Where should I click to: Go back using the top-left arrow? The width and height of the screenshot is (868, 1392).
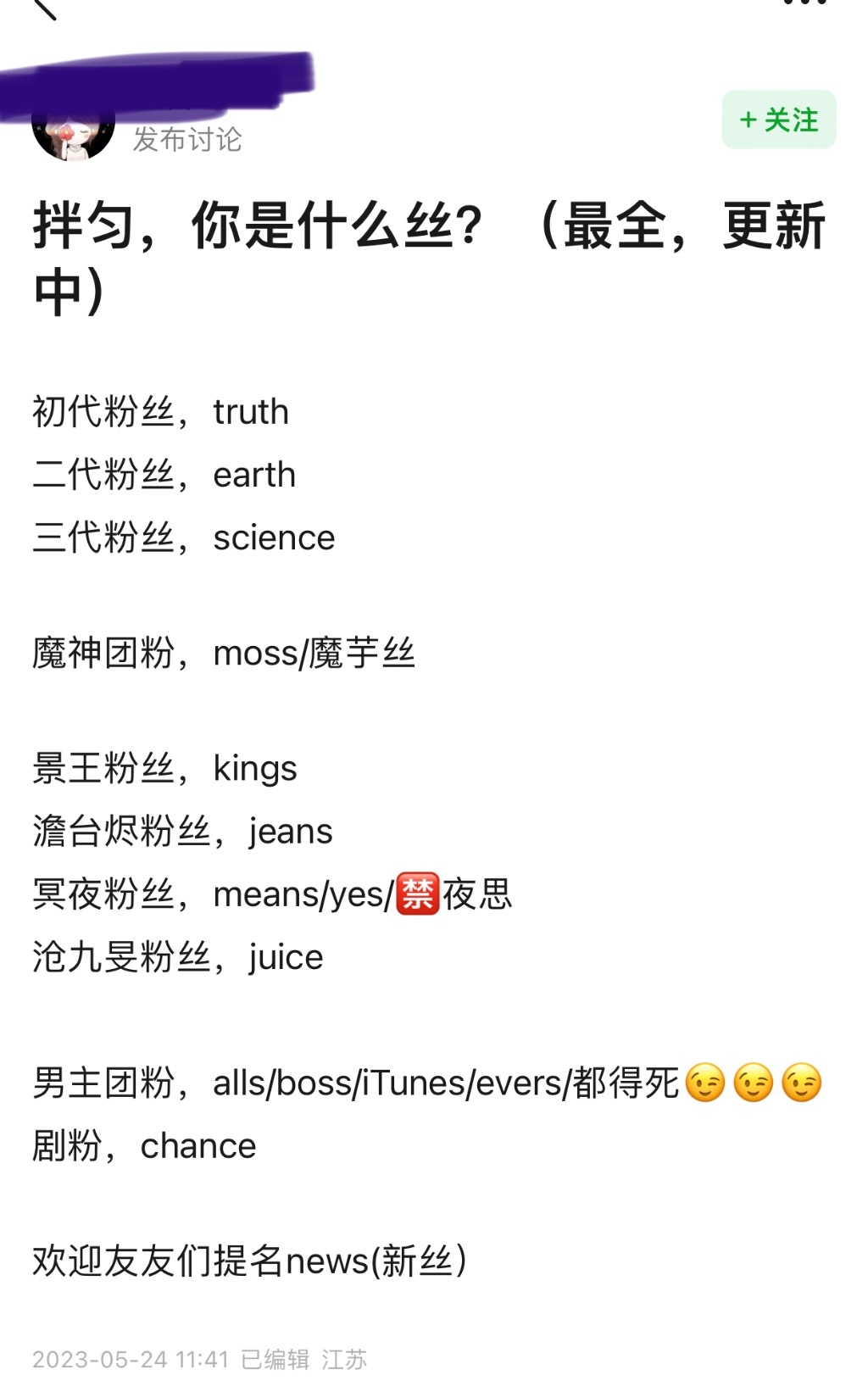[44, 8]
